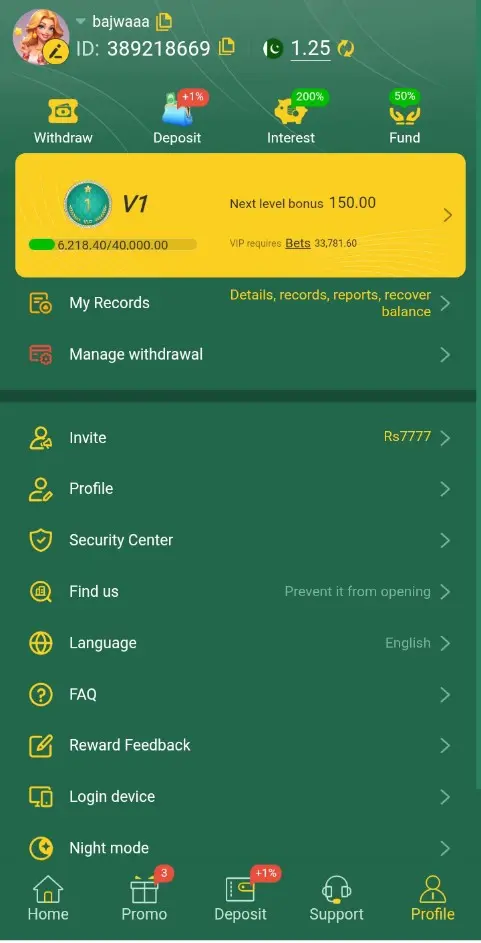This screenshot has height=943, width=481.
Task: Switch to the Home tab
Action: 48,898
